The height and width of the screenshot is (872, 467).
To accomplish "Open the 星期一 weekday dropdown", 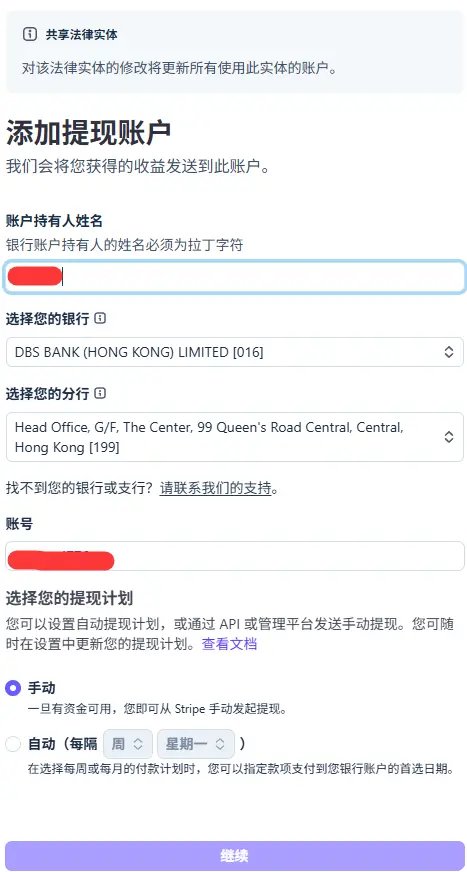I will [x=196, y=744].
